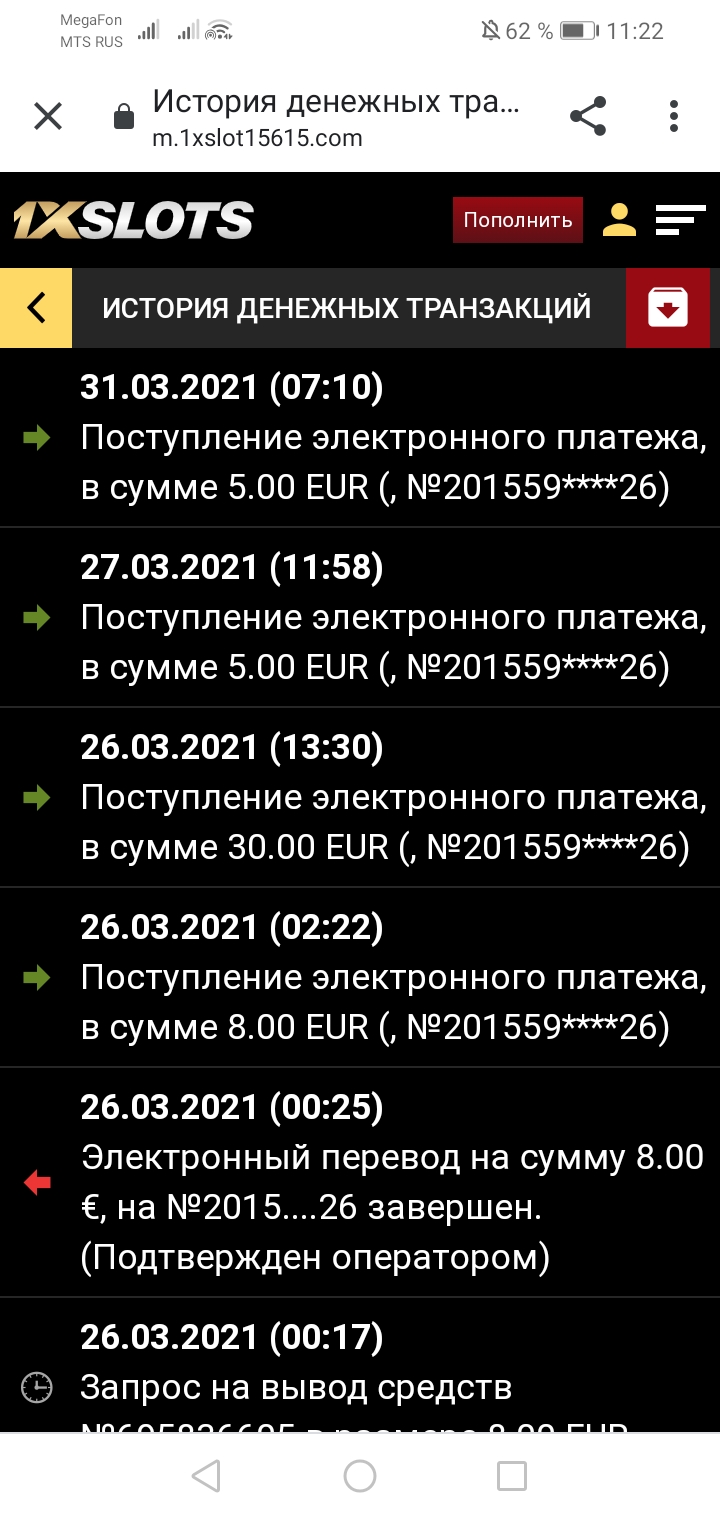The image size is (720, 1520).
Task: Open the browser three-dot overflow menu
Action: 673,116
